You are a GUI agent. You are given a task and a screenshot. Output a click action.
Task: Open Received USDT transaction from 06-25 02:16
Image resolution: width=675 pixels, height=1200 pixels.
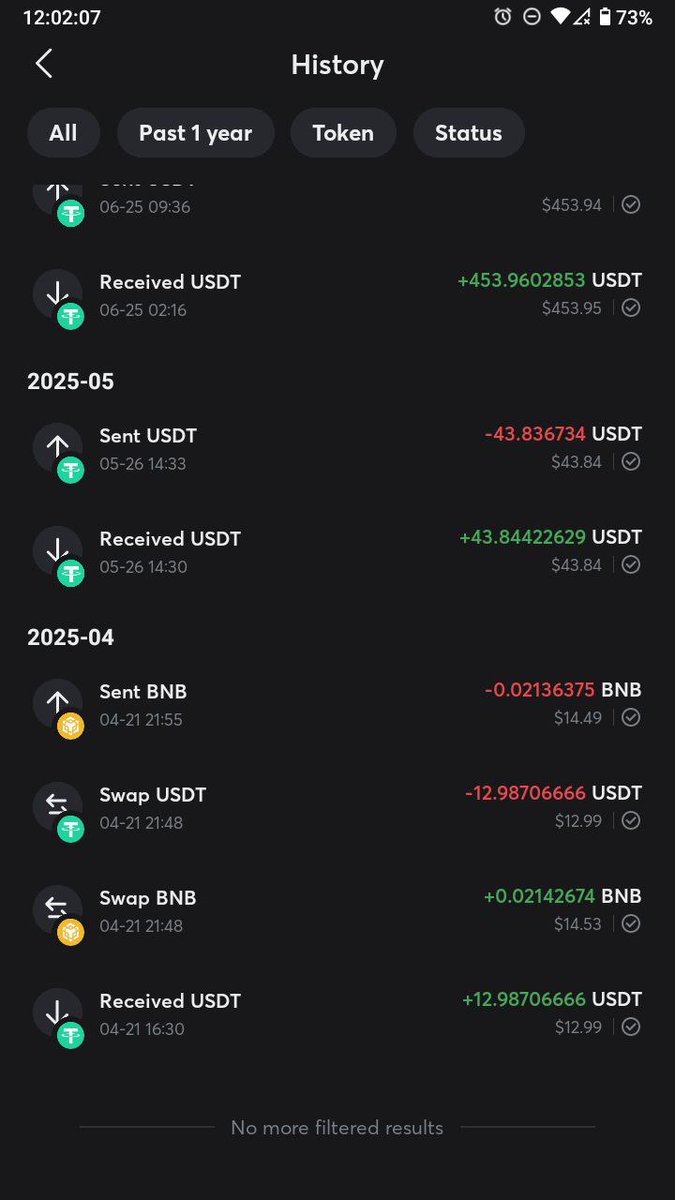click(x=337, y=295)
